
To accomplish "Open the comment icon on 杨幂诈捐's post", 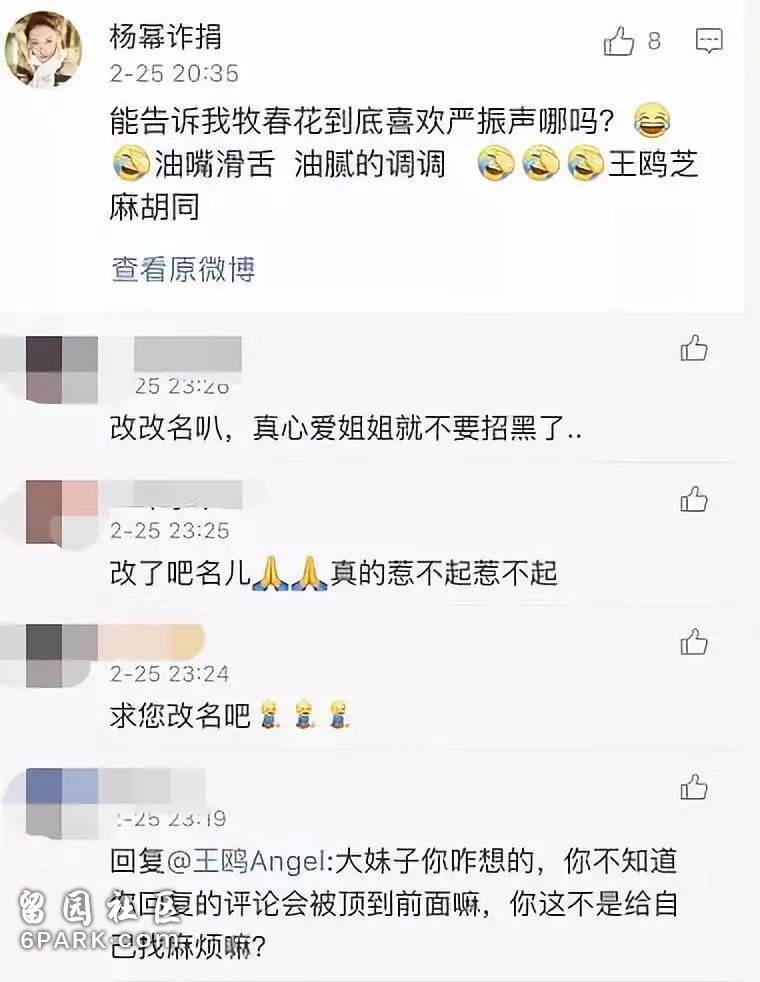I will coord(709,41).
